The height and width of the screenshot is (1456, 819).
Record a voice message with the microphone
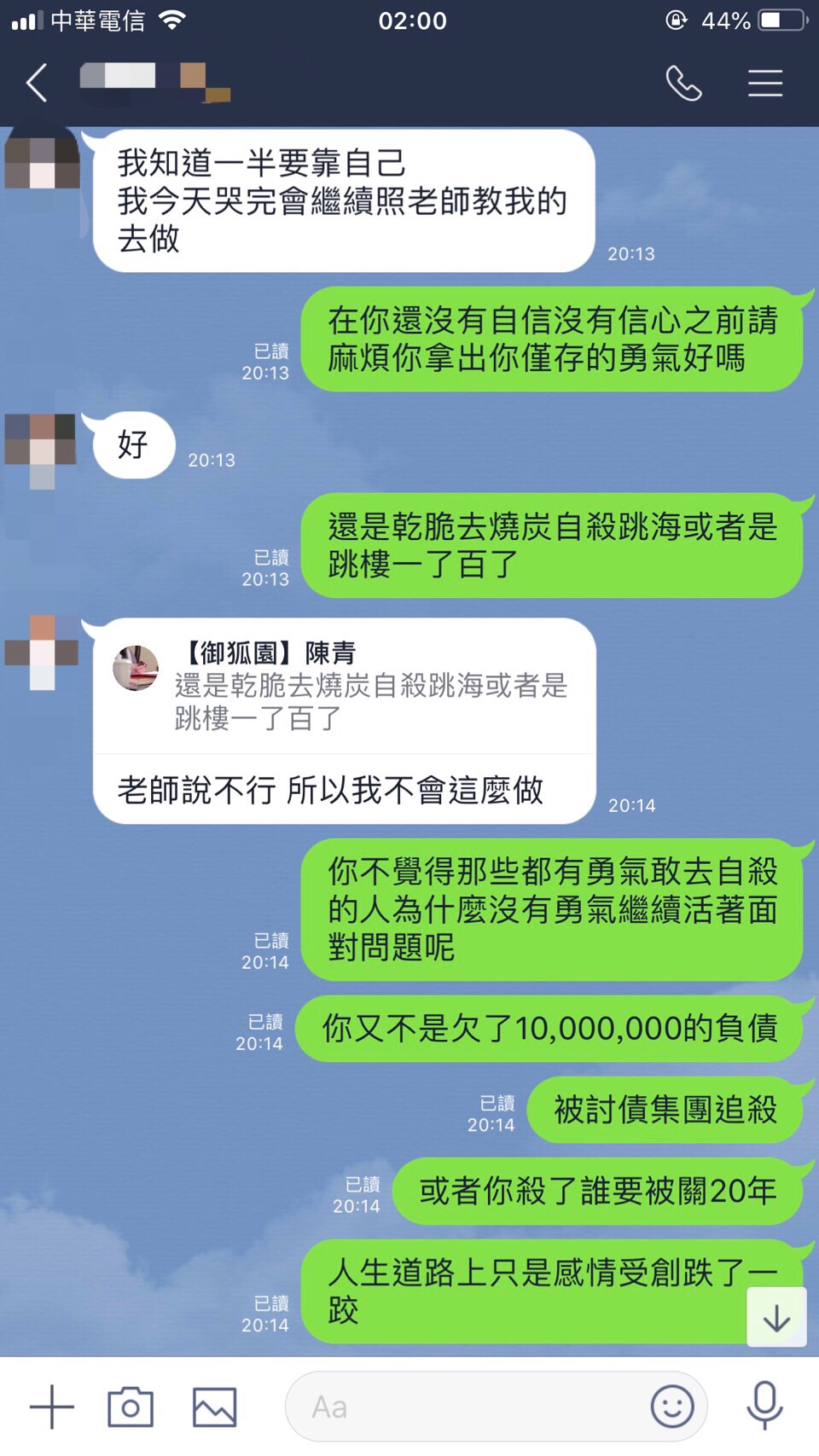(764, 1406)
